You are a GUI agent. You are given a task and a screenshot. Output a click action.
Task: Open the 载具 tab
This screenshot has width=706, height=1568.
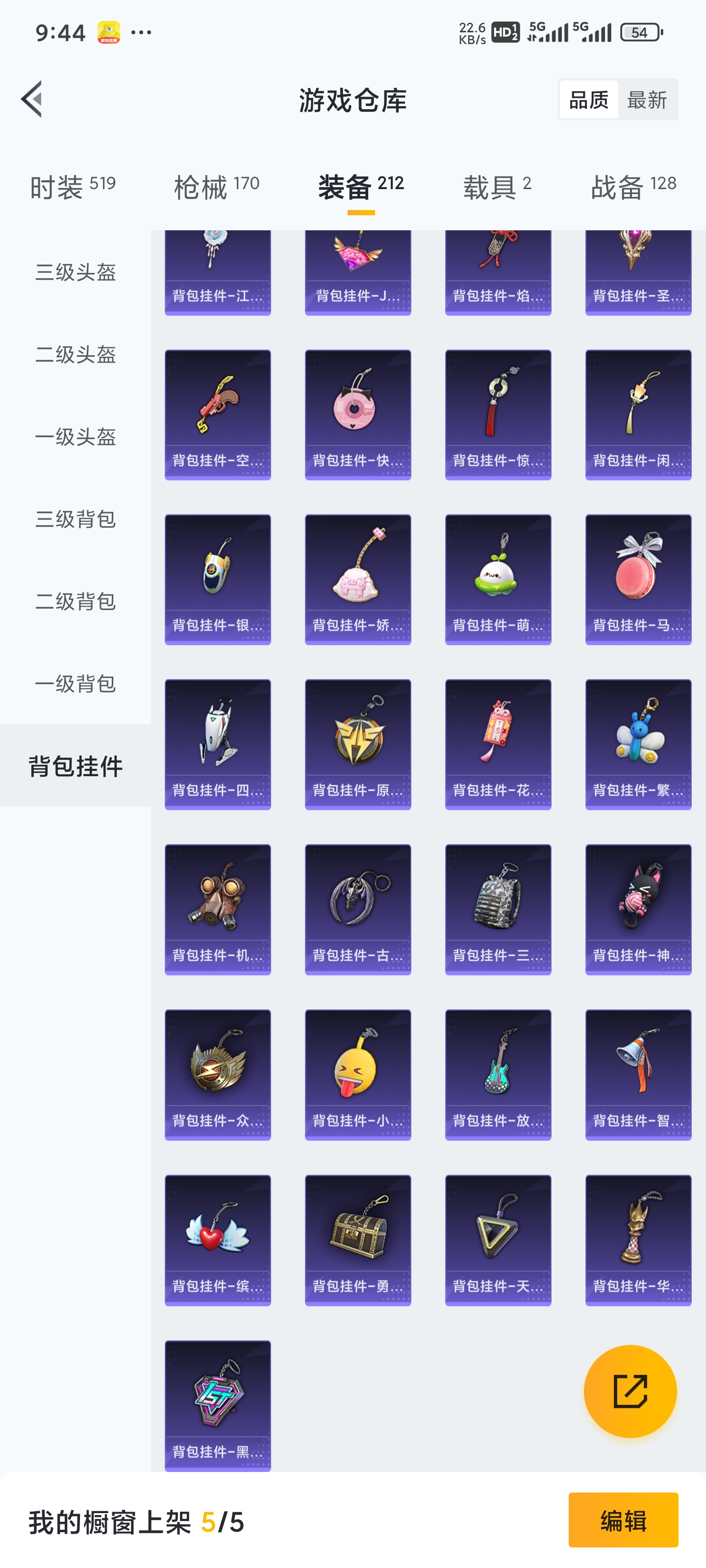coord(497,187)
